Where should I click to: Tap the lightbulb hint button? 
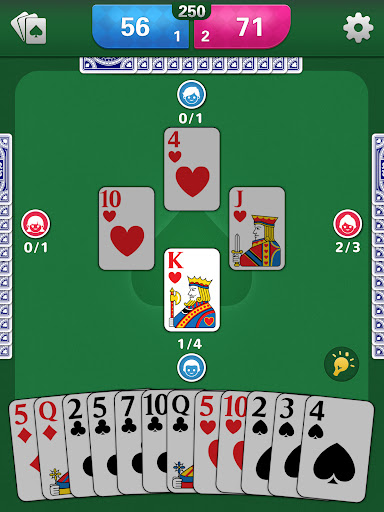click(341, 364)
